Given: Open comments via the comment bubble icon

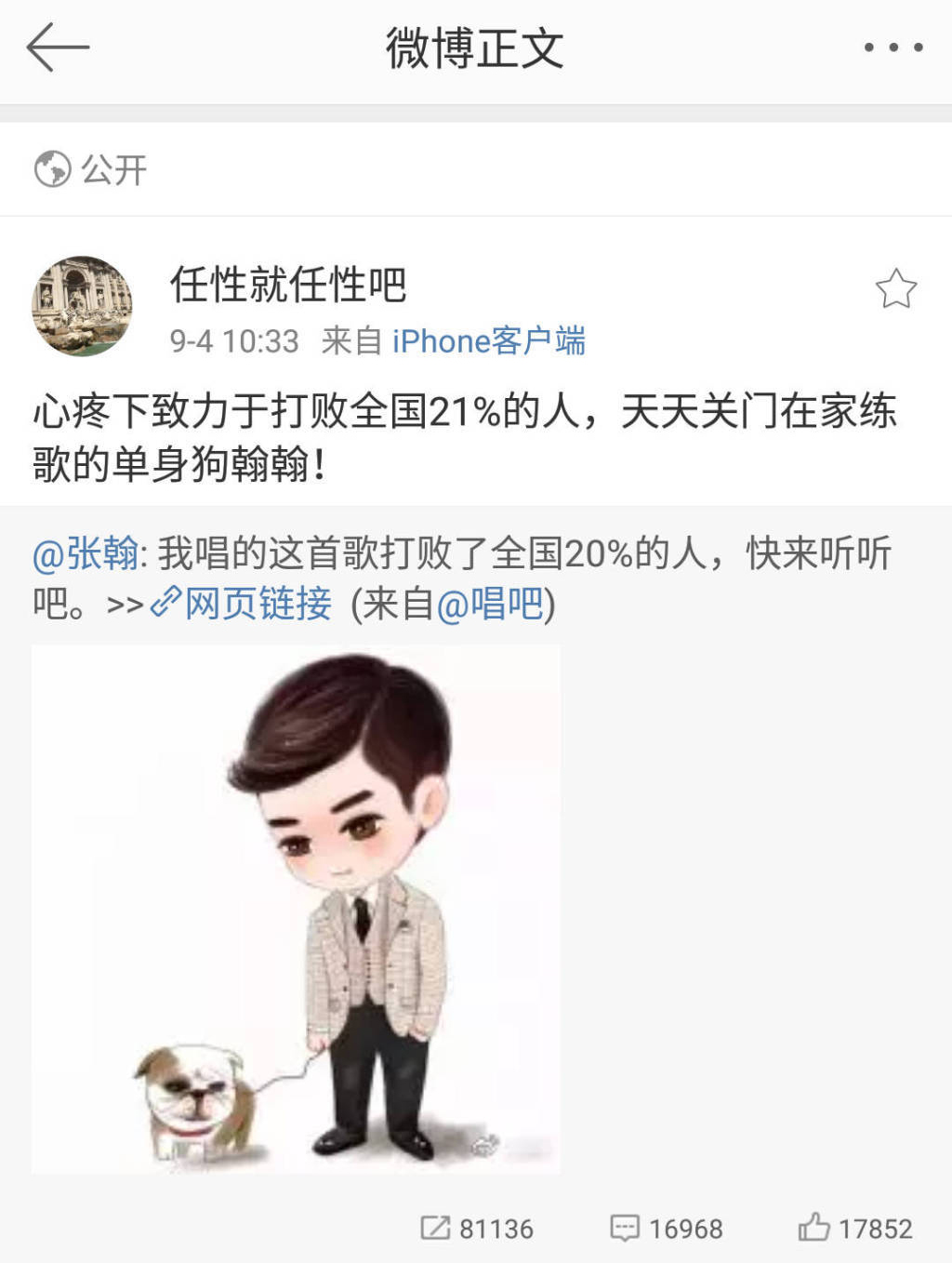Looking at the screenshot, I should (628, 1227).
